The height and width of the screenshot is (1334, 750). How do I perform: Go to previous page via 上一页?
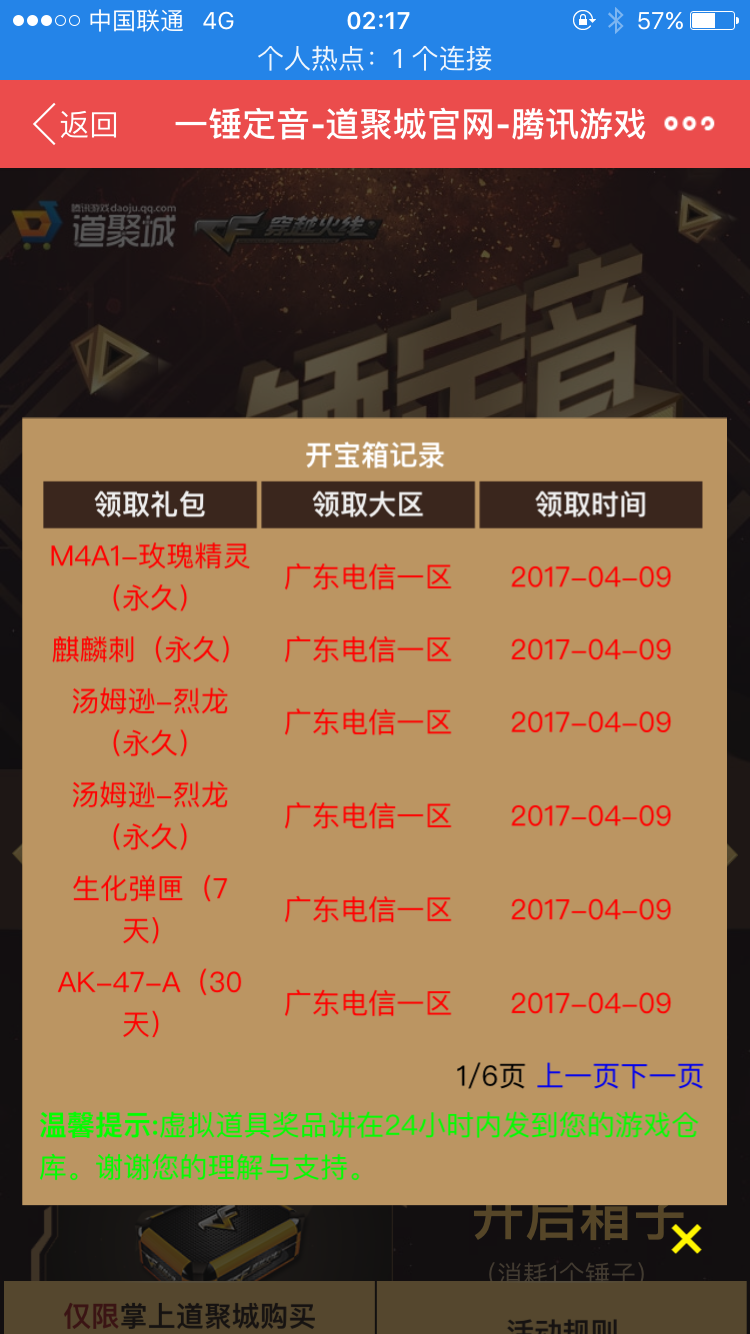[579, 1075]
